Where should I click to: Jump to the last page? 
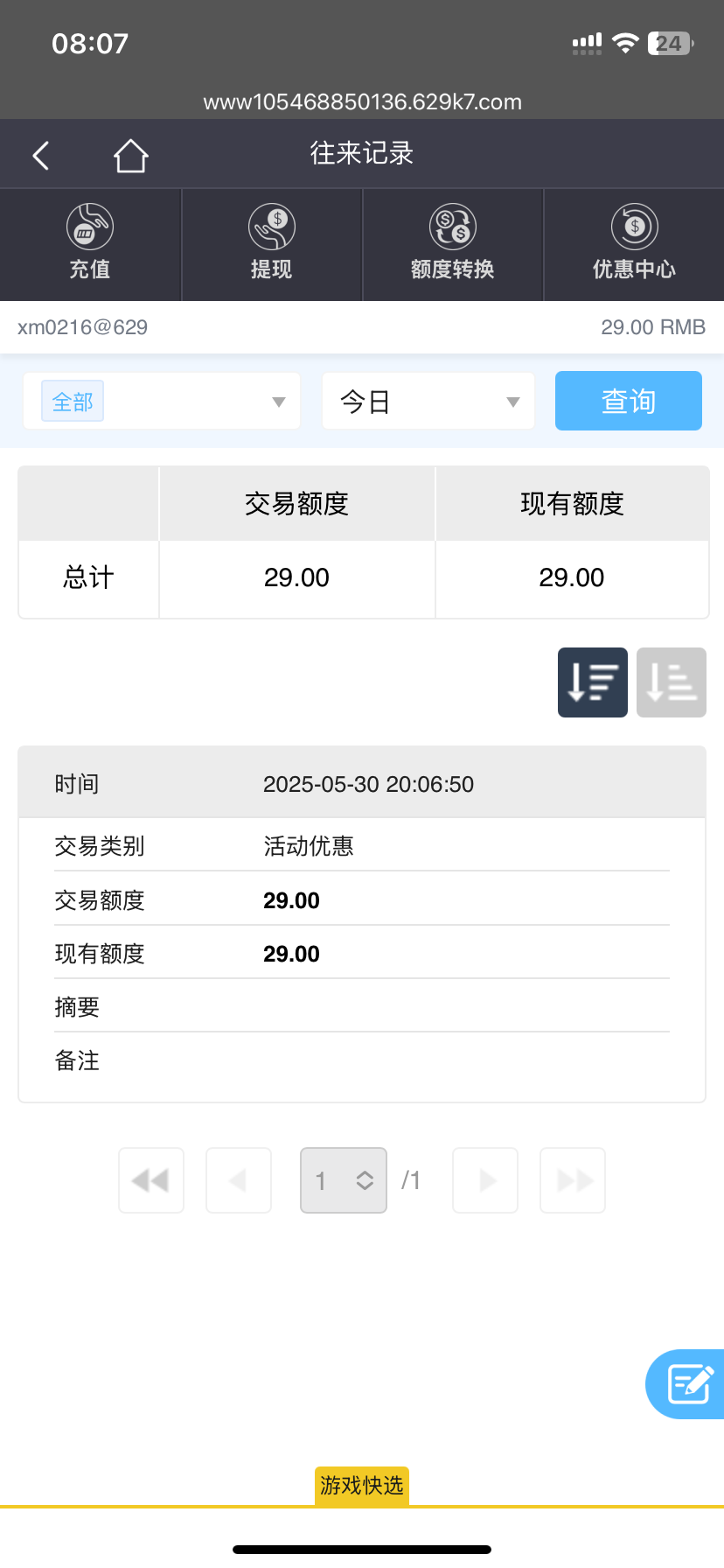(x=573, y=1180)
